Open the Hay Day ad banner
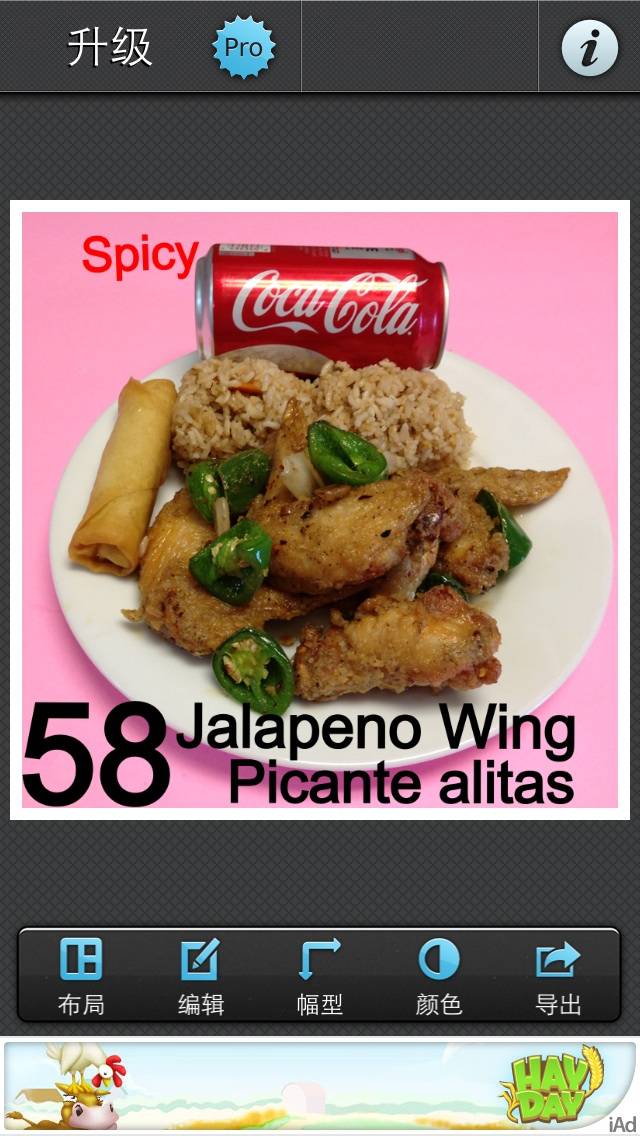Viewport: 640px width, 1136px height. (x=320, y=1086)
